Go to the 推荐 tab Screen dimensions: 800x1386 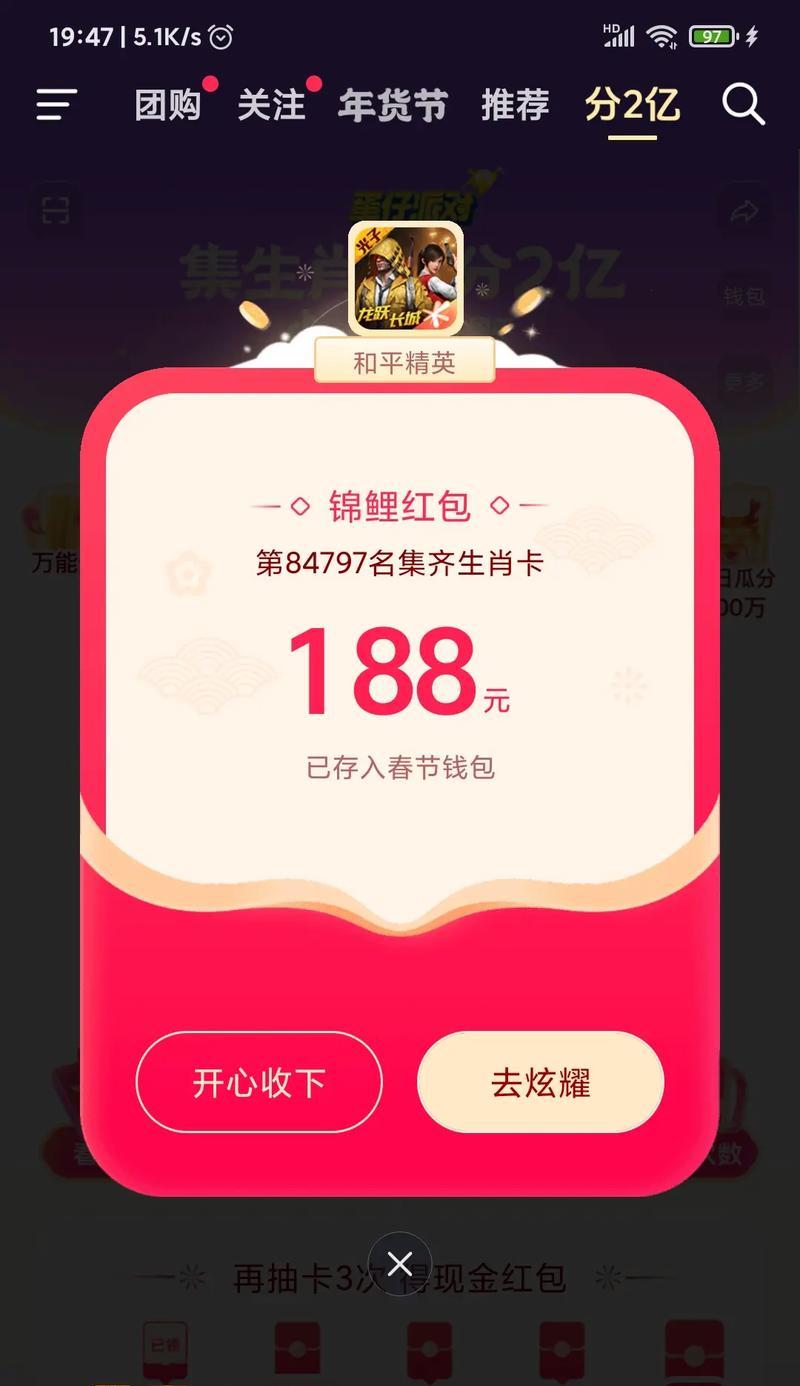click(515, 105)
